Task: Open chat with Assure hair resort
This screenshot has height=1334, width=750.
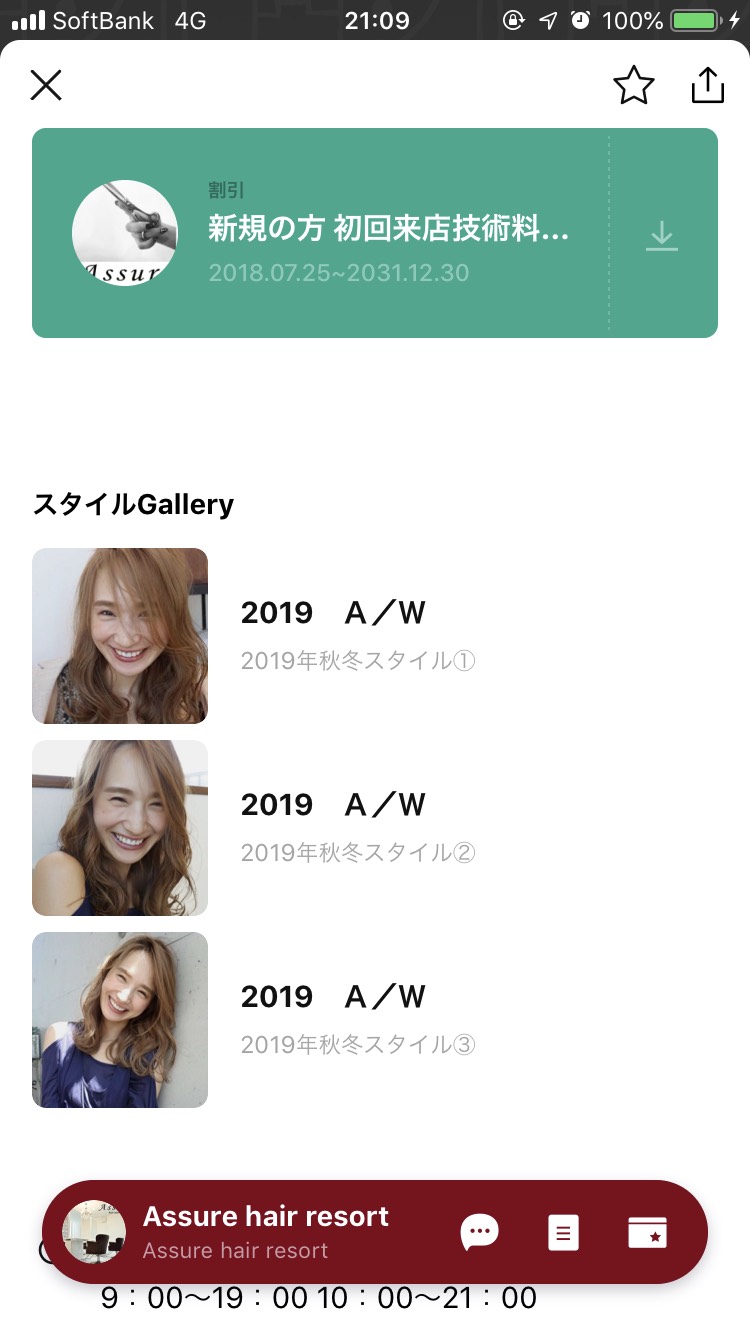Action: (x=479, y=1232)
